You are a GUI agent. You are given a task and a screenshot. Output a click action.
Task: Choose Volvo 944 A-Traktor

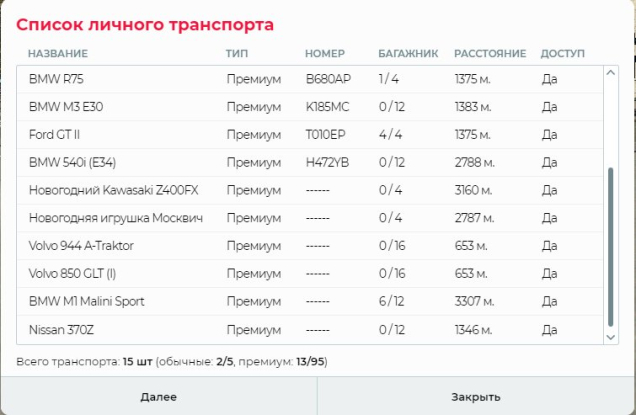tap(310, 246)
